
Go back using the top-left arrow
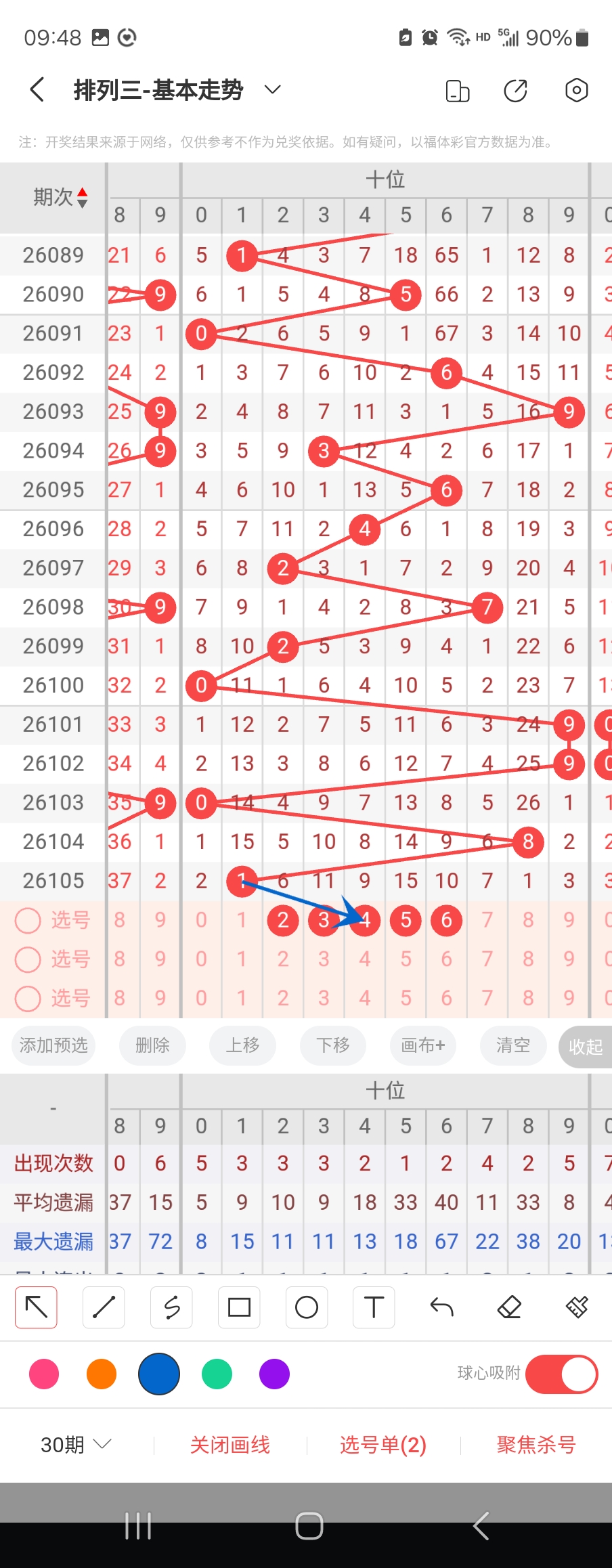click(37, 90)
